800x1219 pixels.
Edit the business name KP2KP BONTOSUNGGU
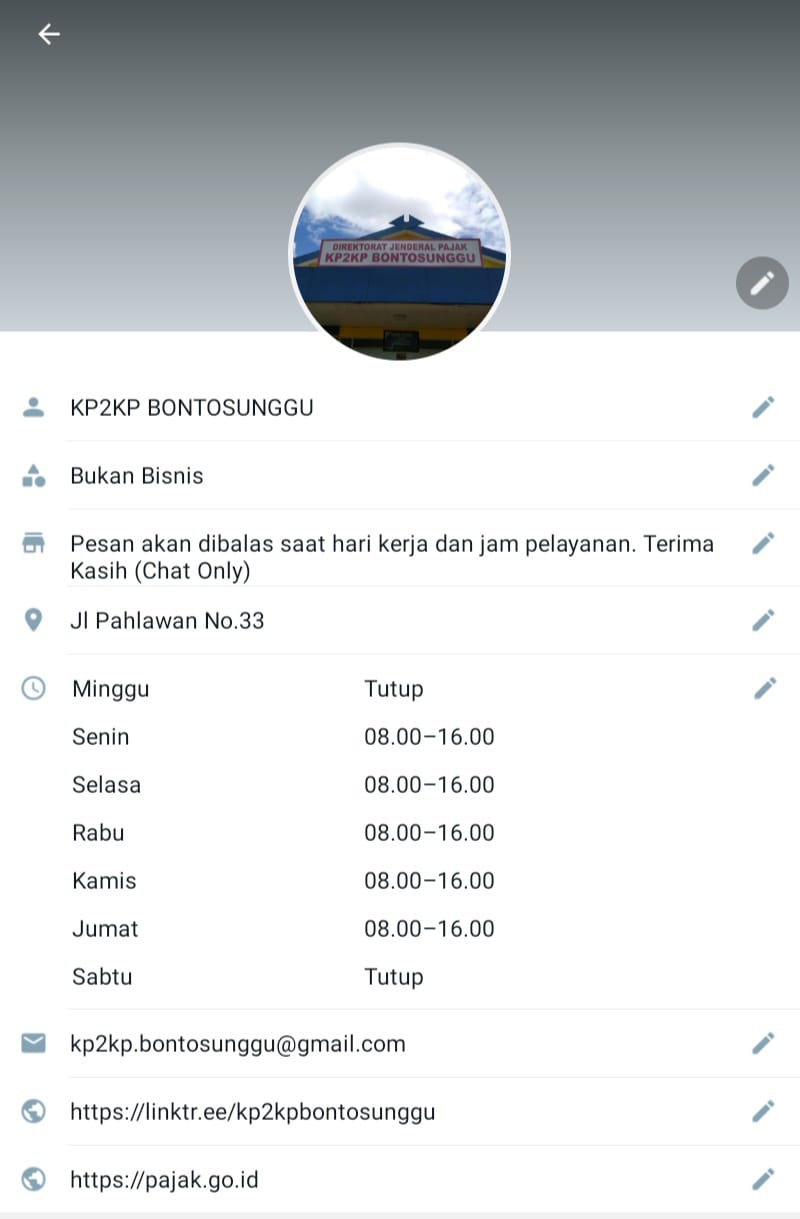[763, 407]
